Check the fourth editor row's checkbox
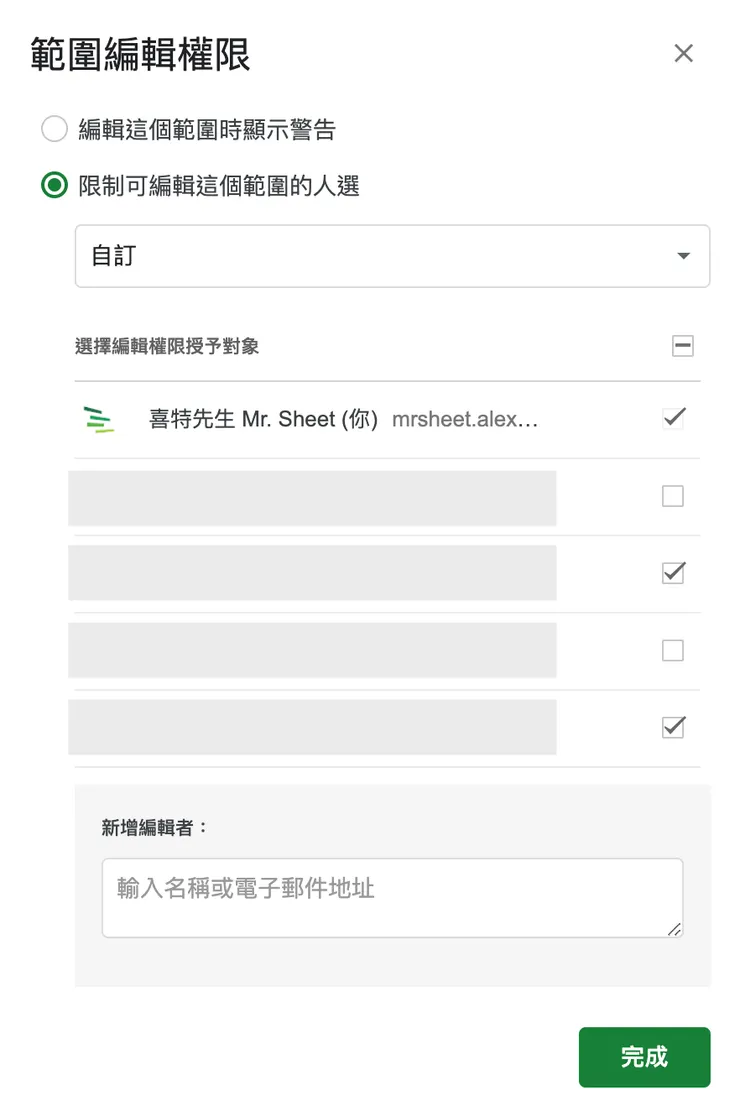 pyautogui.click(x=673, y=650)
